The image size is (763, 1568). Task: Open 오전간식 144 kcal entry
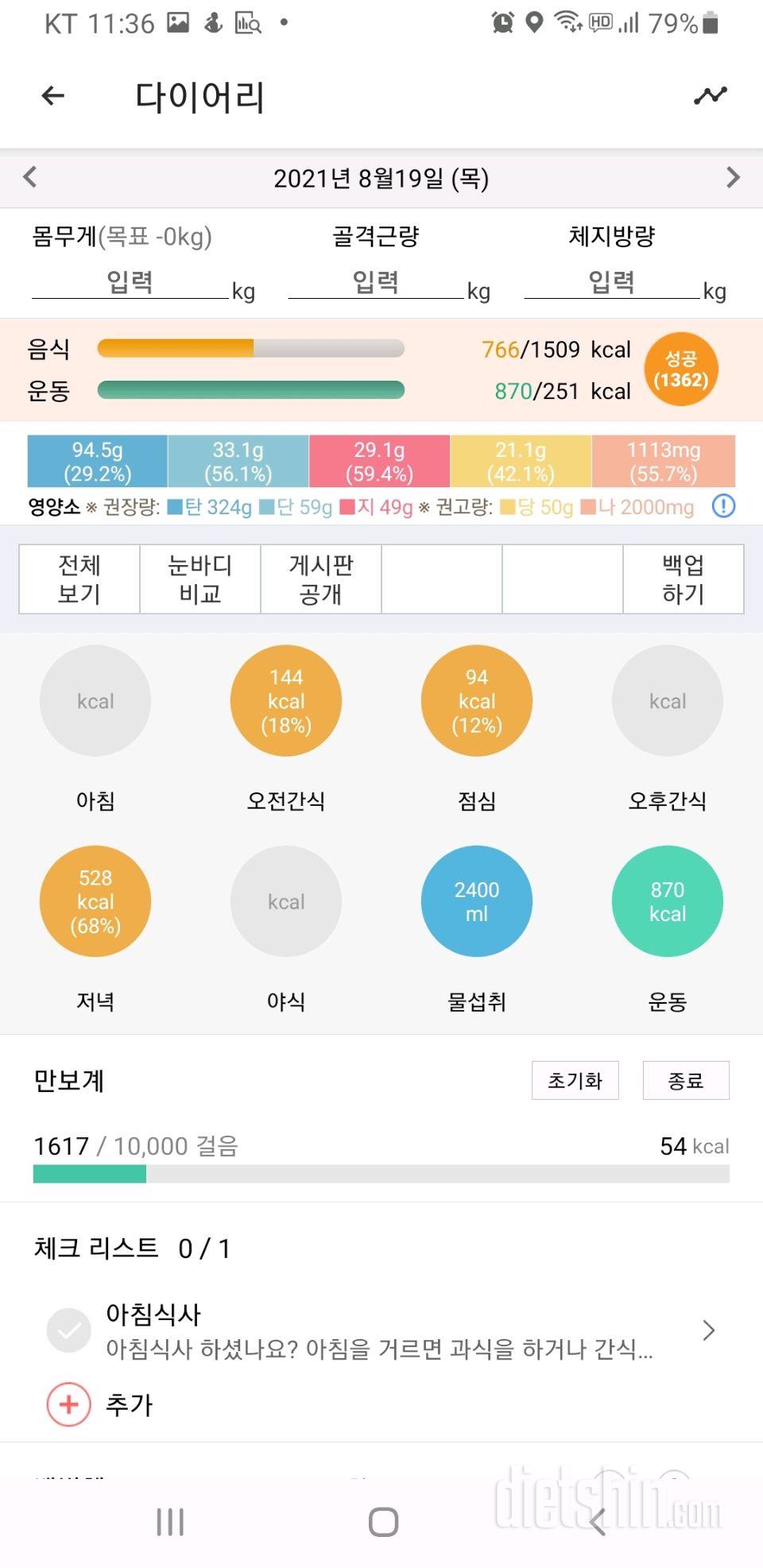click(x=286, y=701)
